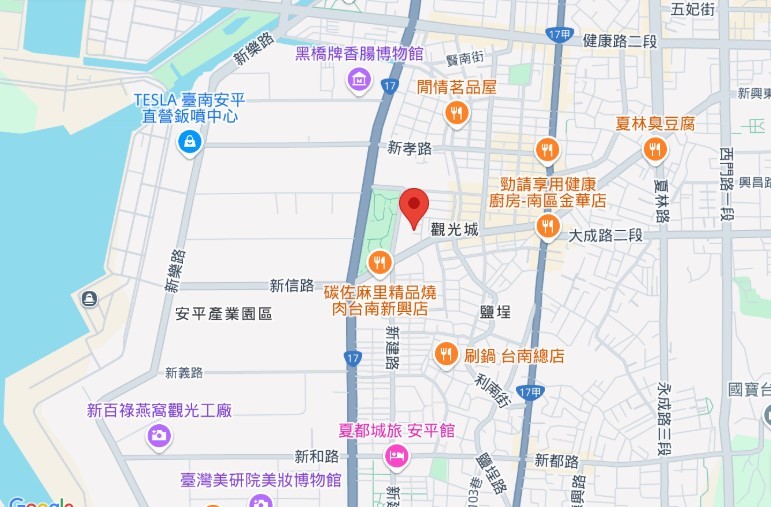This screenshot has width=771, height=507.
Task: Open 夏都城旅 安平館 hotel marker
Action: 397,456
